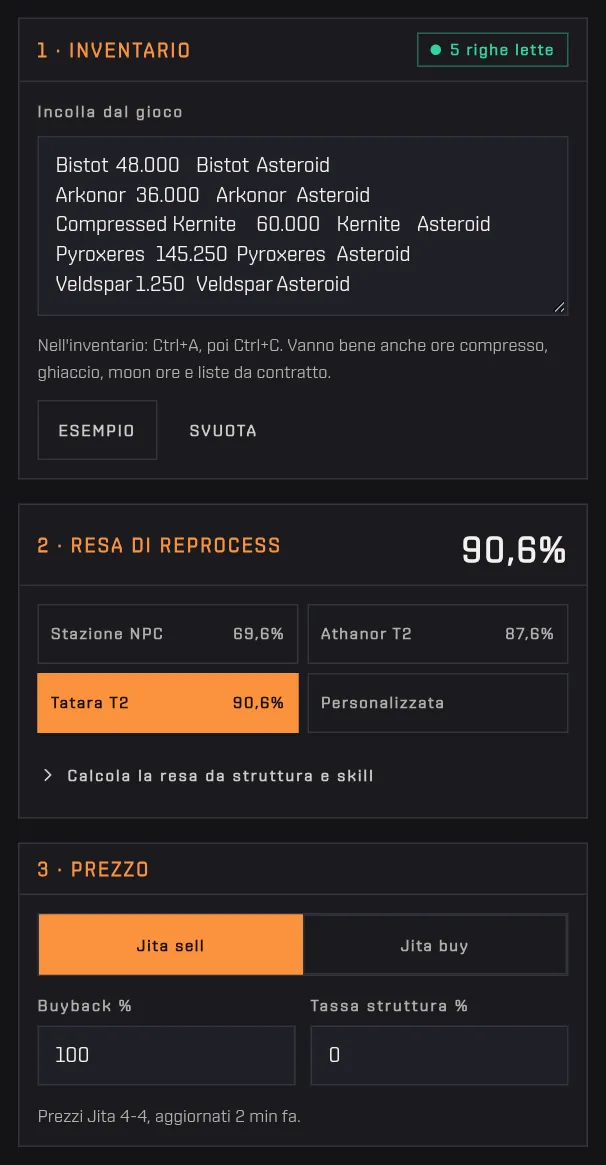Switch pricing to Jita buy
Screen dimensions: 606x1165
pyautogui.click(x=434, y=945)
